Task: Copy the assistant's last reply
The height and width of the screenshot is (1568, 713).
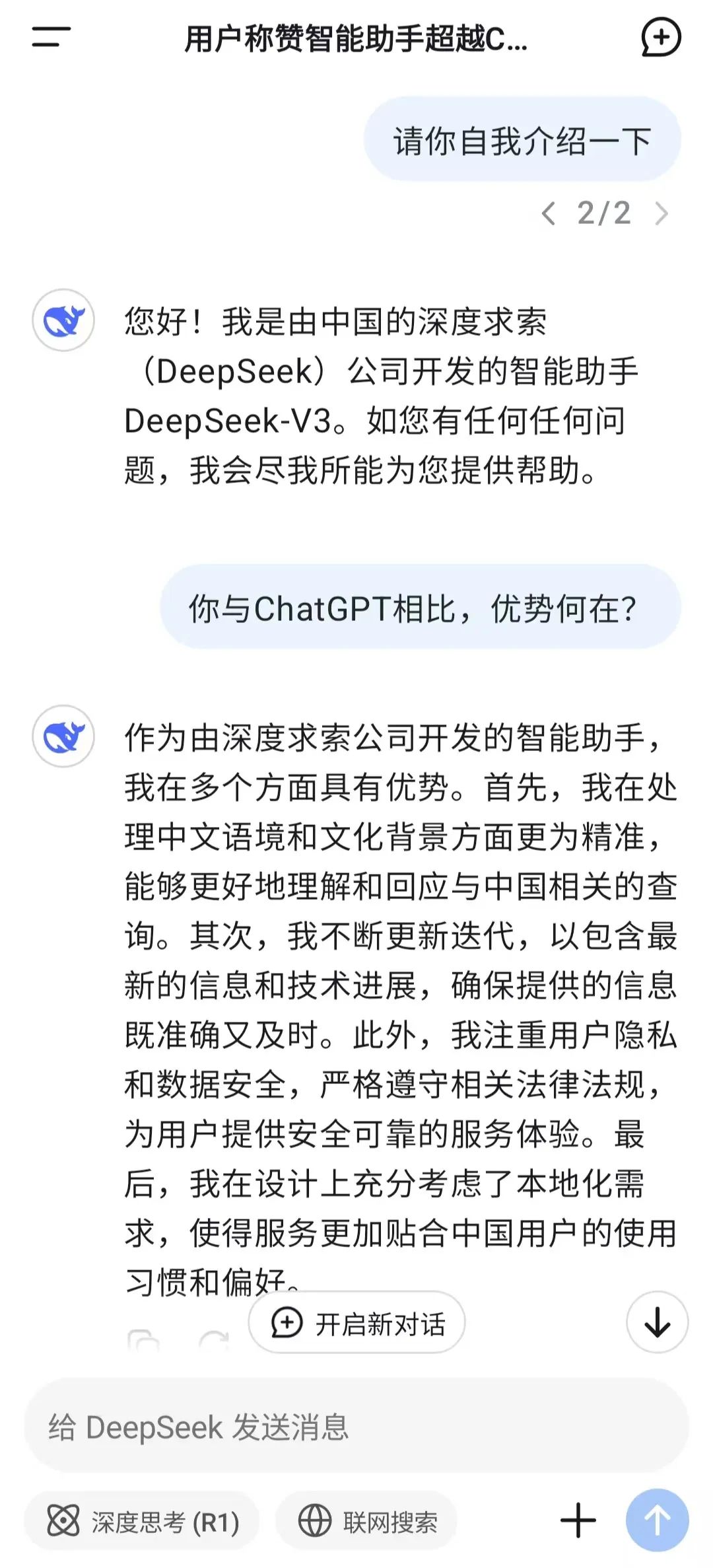Action: coord(143,1341)
